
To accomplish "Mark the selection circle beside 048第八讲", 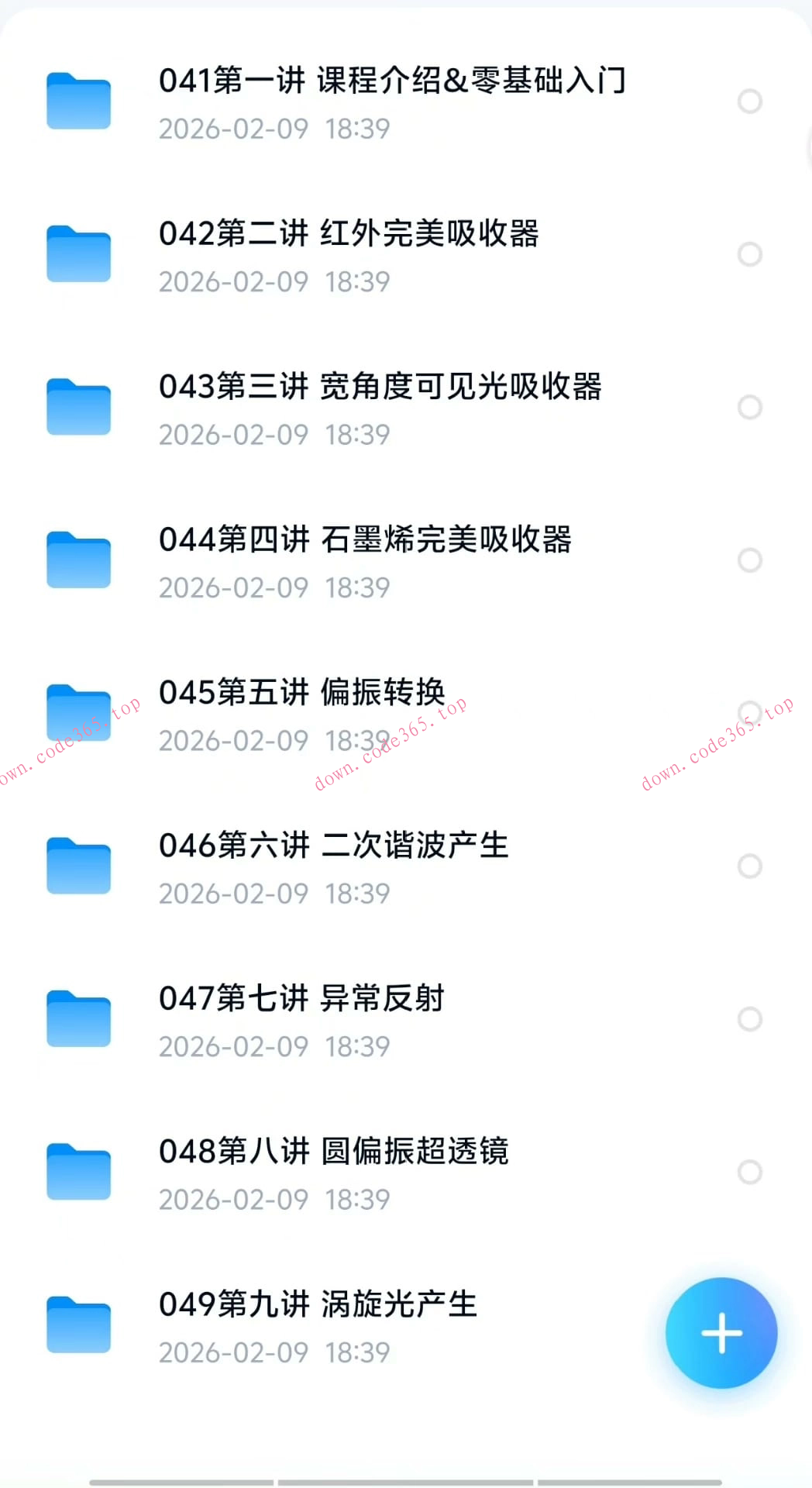I will point(749,1172).
